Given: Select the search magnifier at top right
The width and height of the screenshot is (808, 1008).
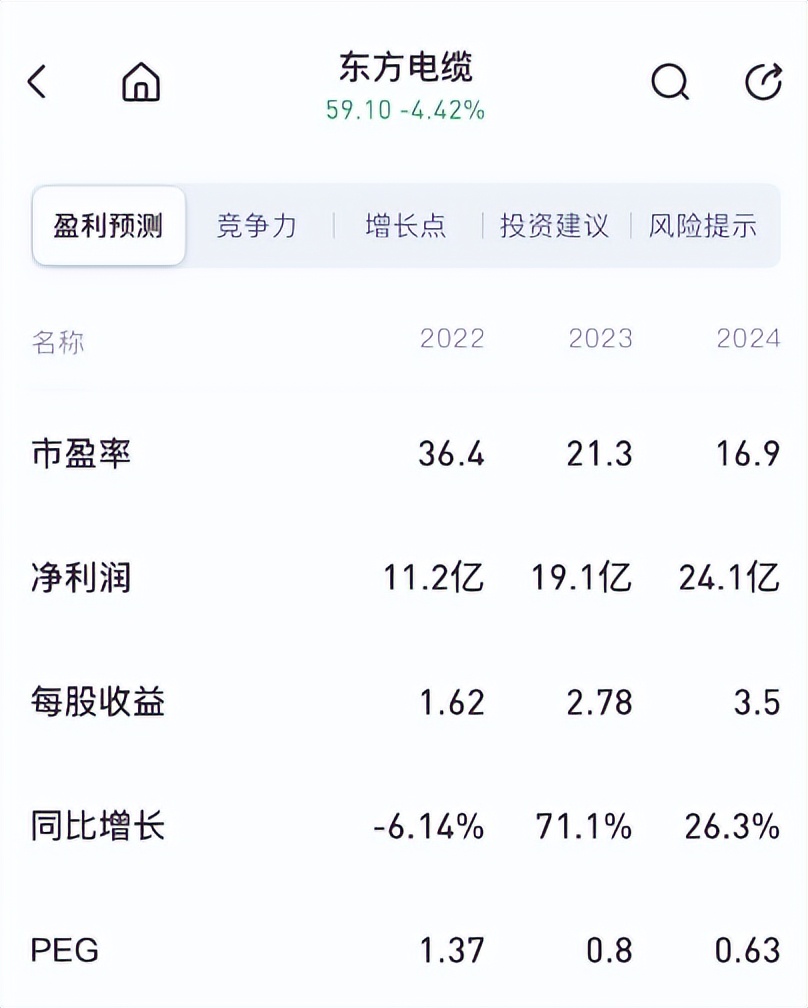Looking at the screenshot, I should (x=670, y=83).
